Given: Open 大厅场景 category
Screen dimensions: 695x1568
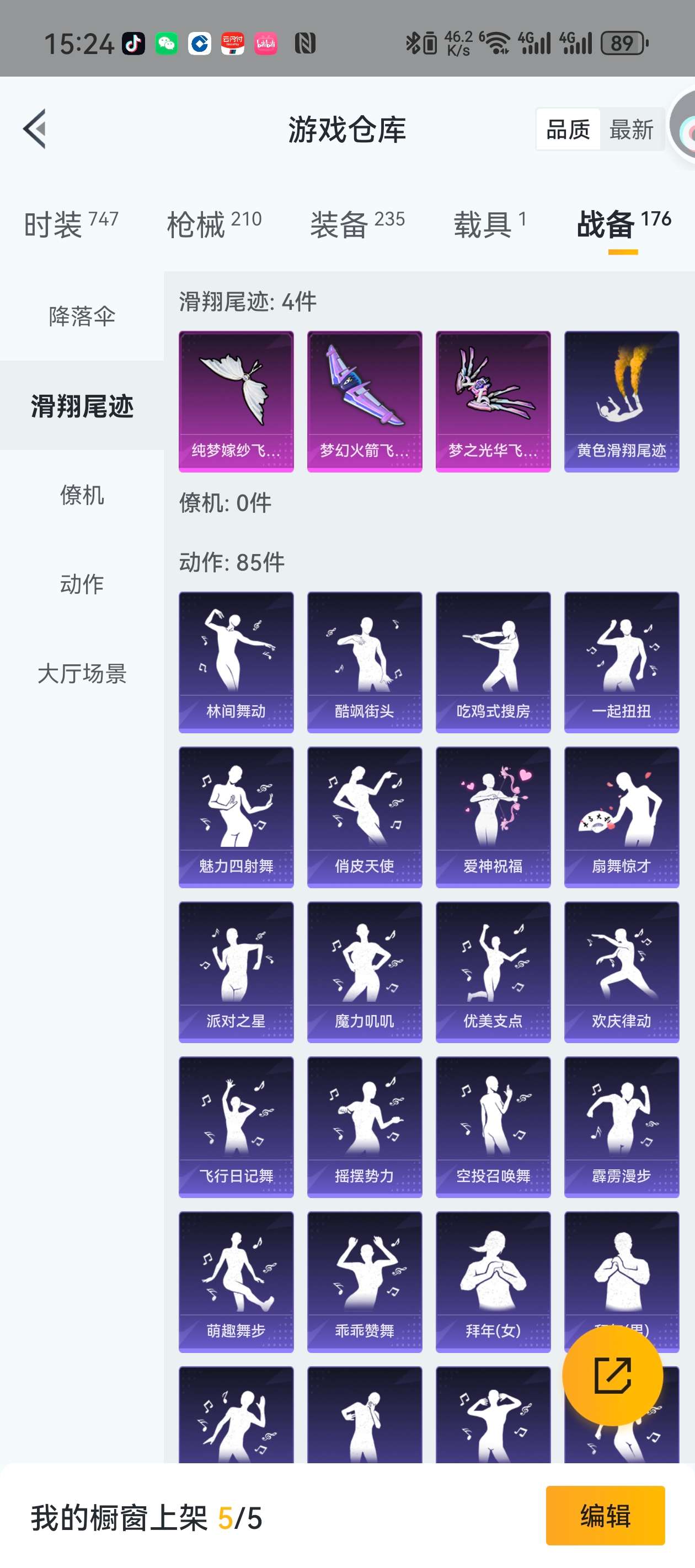Looking at the screenshot, I should coord(82,673).
